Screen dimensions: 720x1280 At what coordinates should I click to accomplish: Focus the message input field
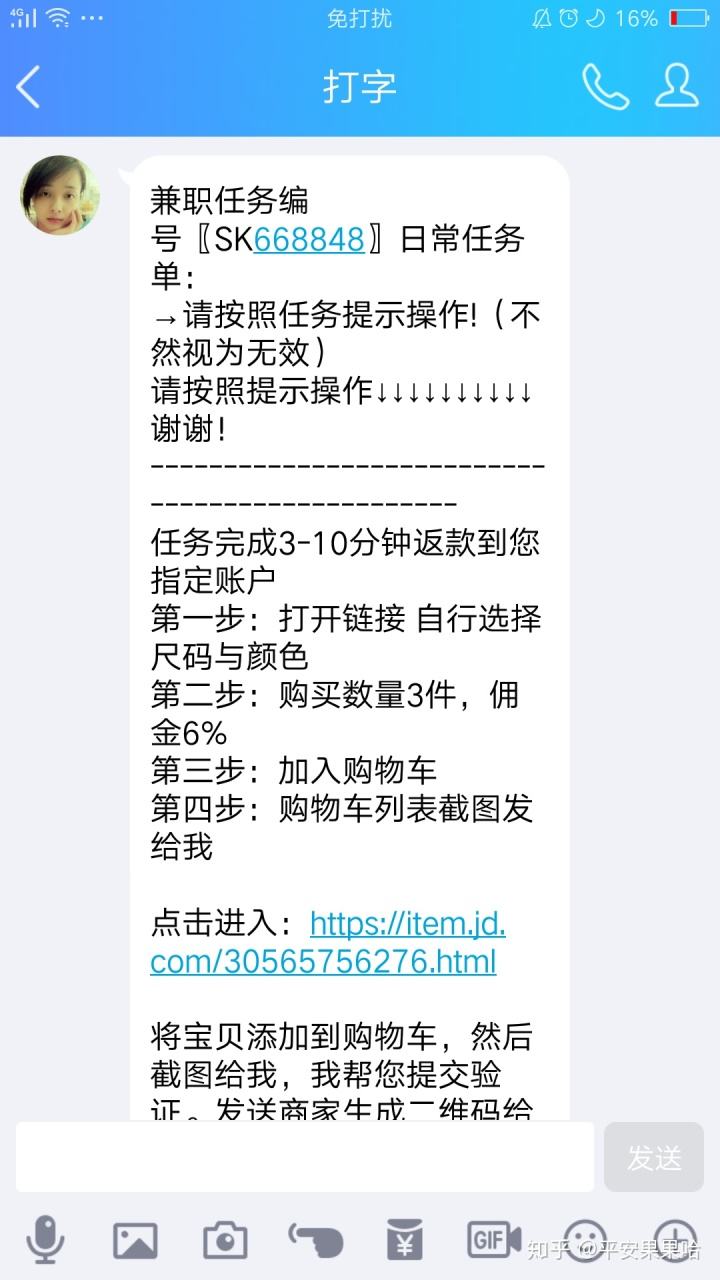coord(305,1157)
